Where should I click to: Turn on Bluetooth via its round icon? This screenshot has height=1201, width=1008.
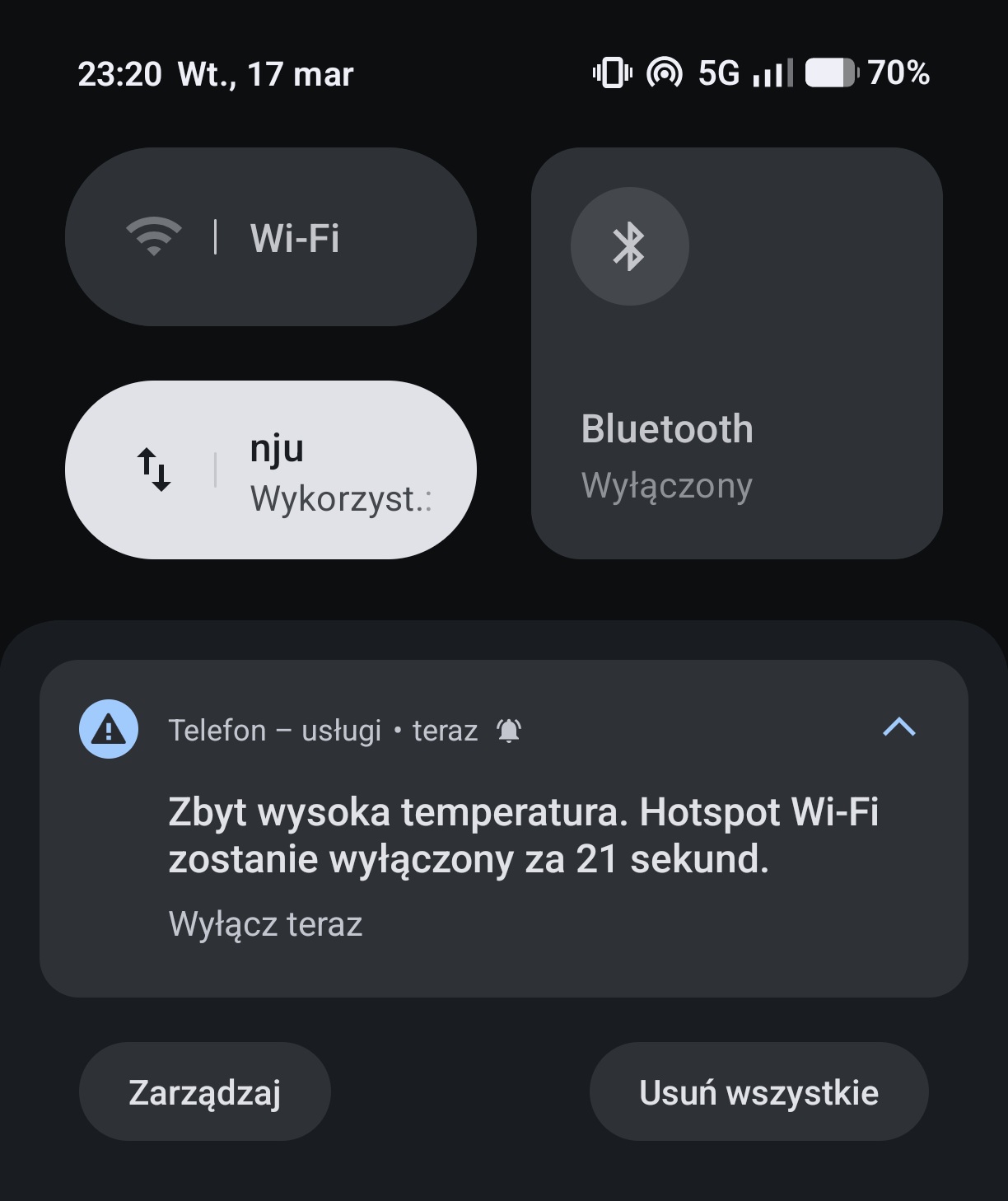[x=629, y=246]
